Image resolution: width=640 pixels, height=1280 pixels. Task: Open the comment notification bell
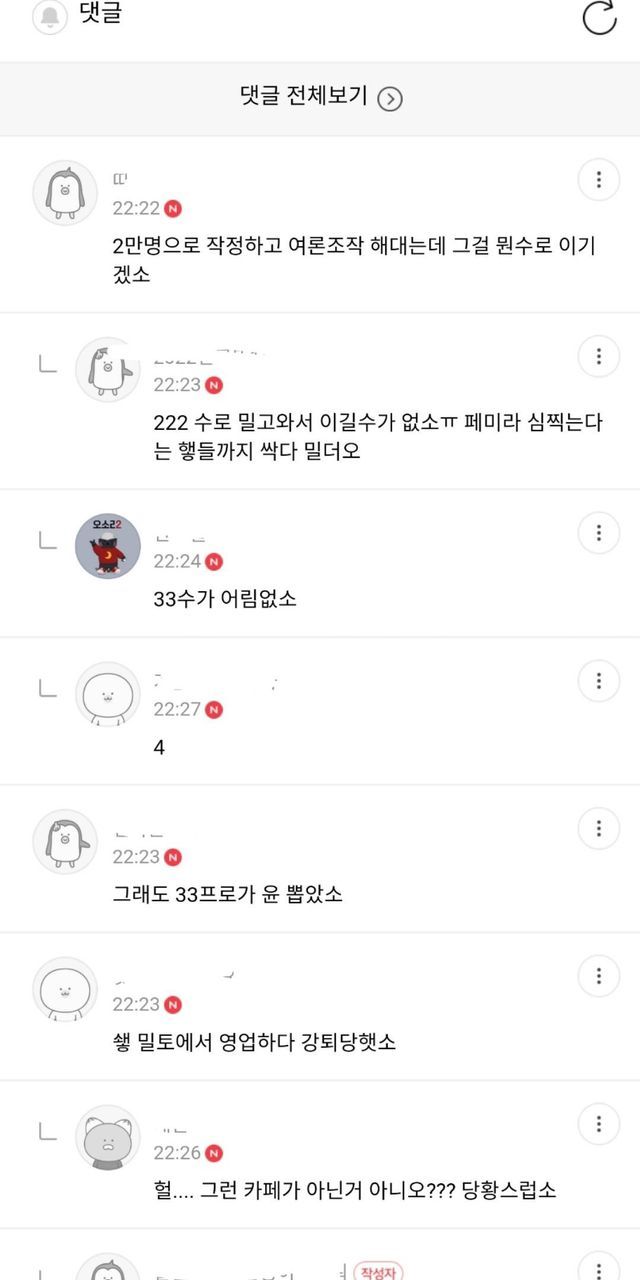(50, 17)
